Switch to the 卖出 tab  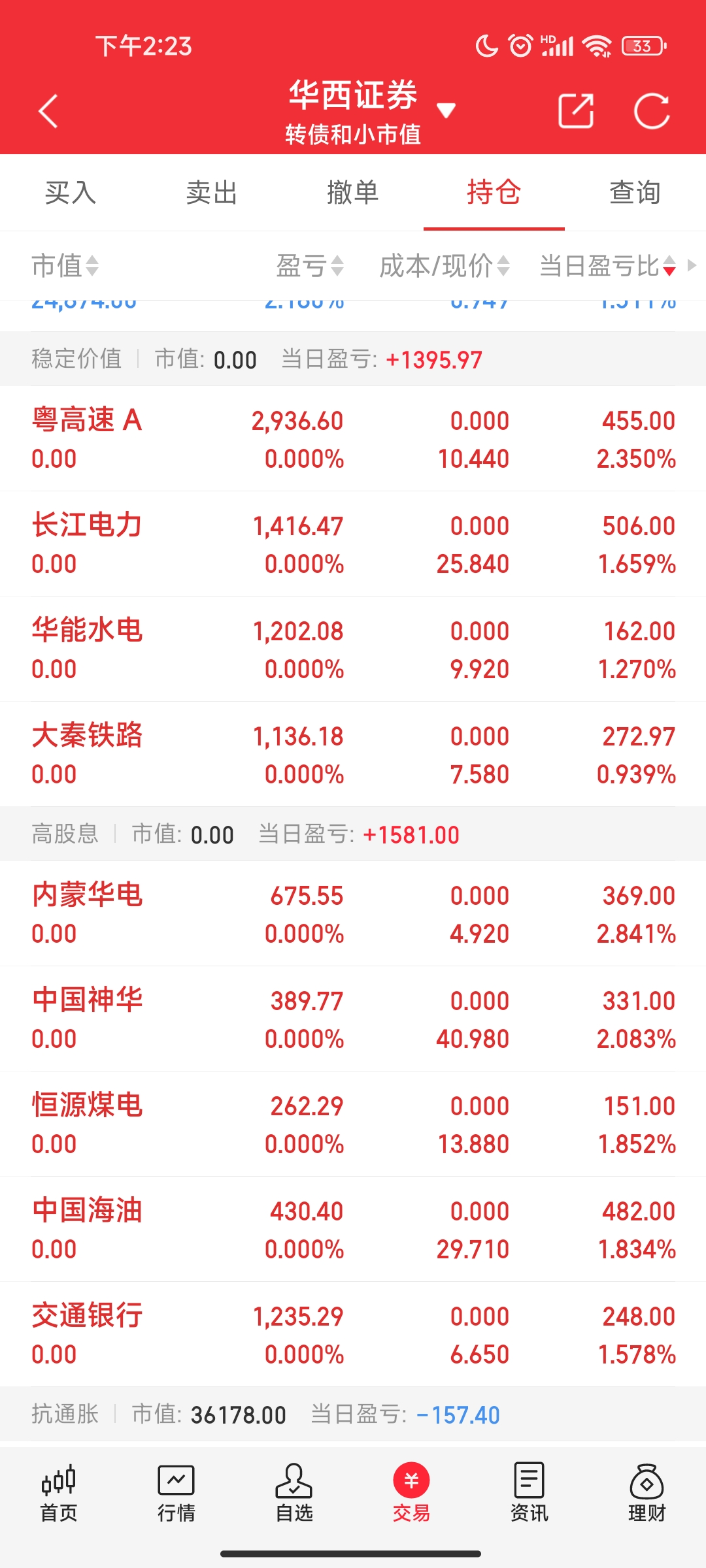pyautogui.click(x=212, y=193)
